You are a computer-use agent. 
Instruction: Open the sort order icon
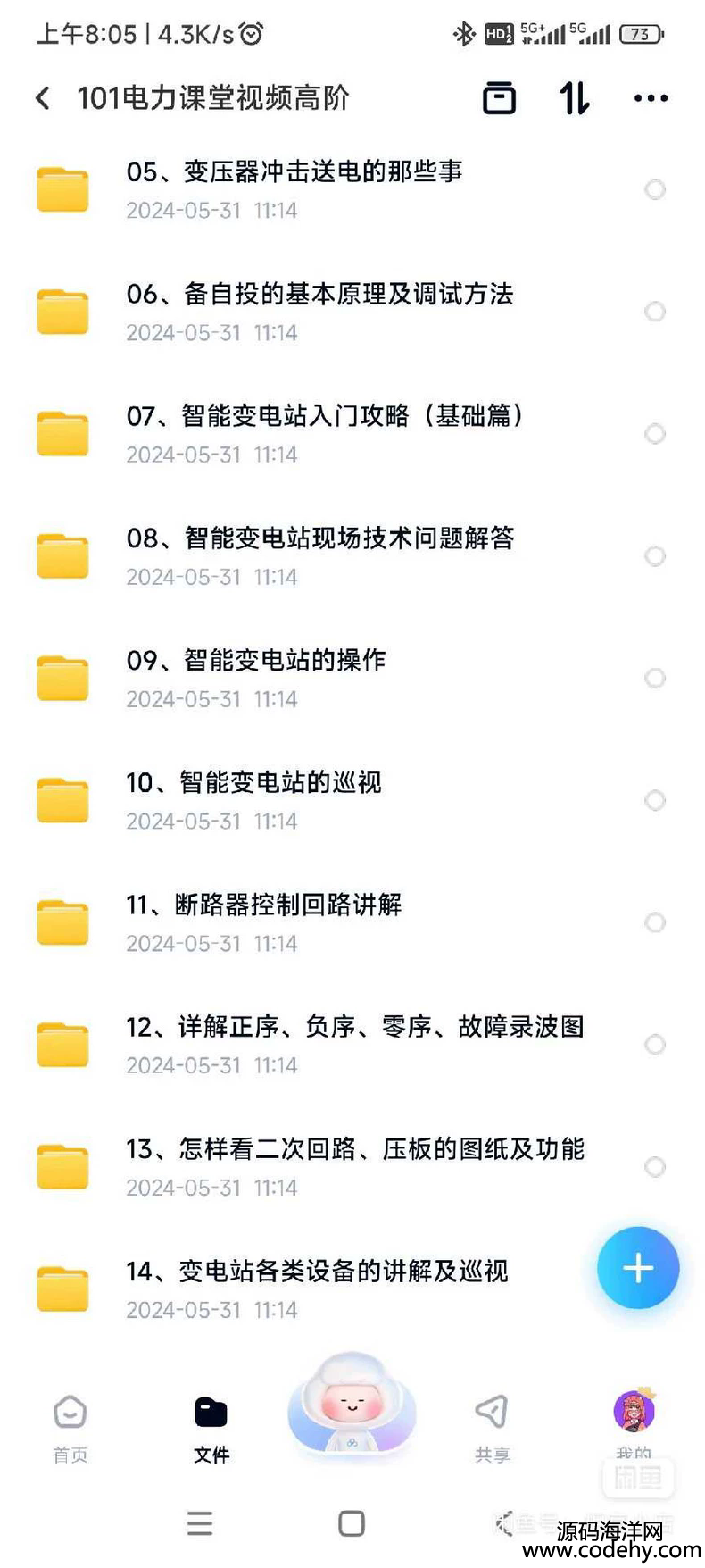(x=575, y=98)
